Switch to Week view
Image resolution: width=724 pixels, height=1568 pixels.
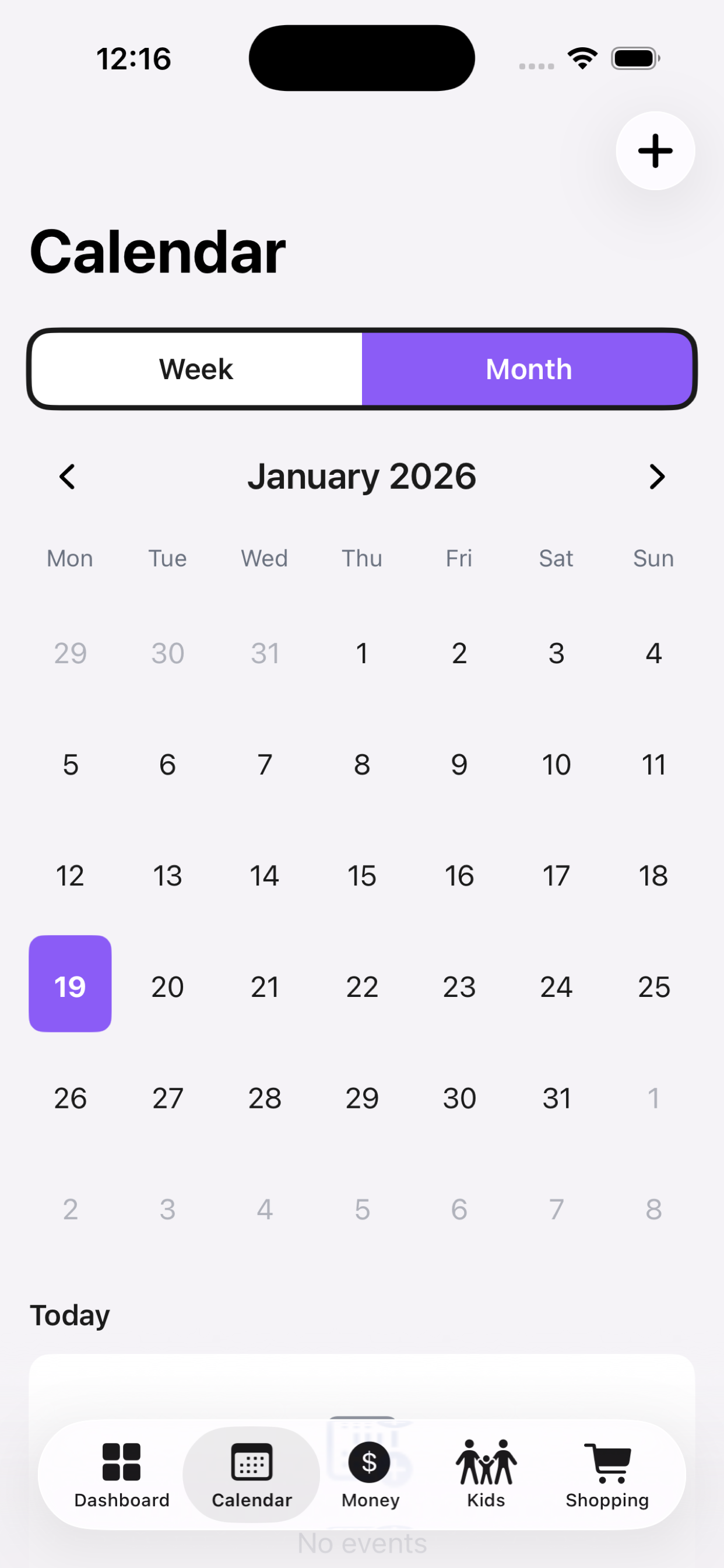pos(195,368)
